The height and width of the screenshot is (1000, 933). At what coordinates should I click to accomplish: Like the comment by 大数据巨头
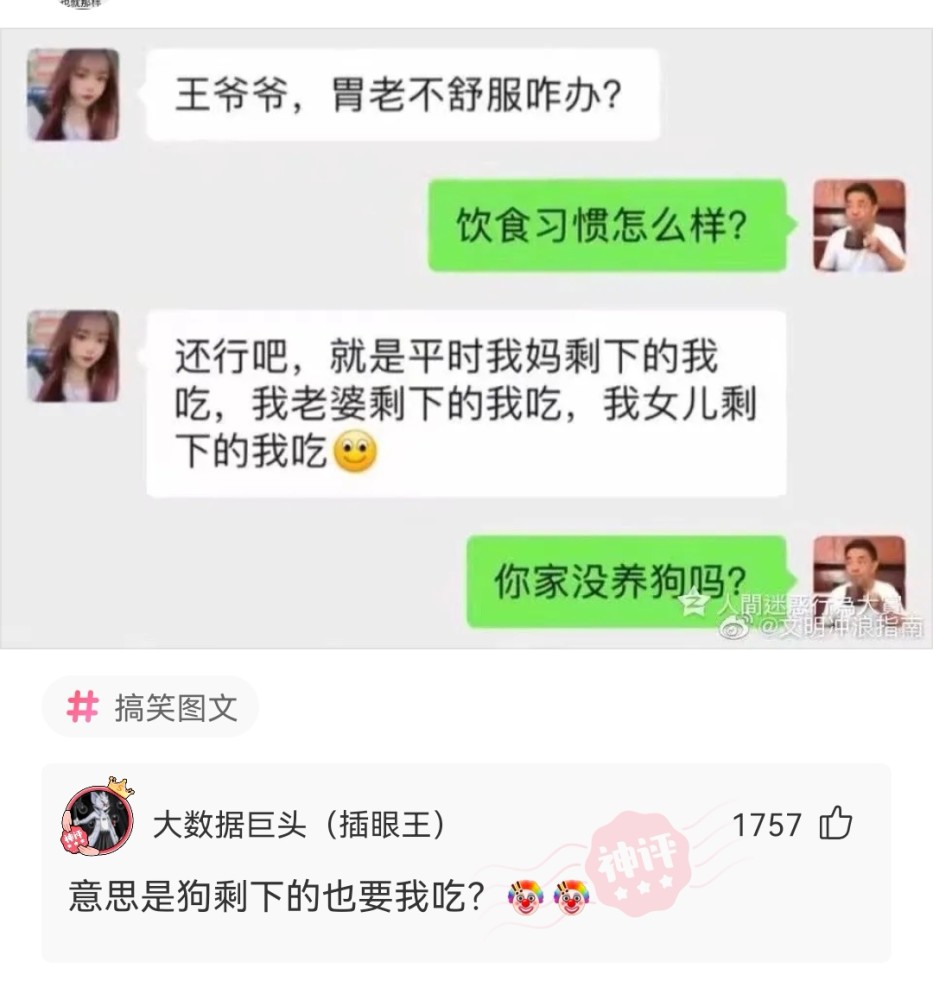pos(835,825)
